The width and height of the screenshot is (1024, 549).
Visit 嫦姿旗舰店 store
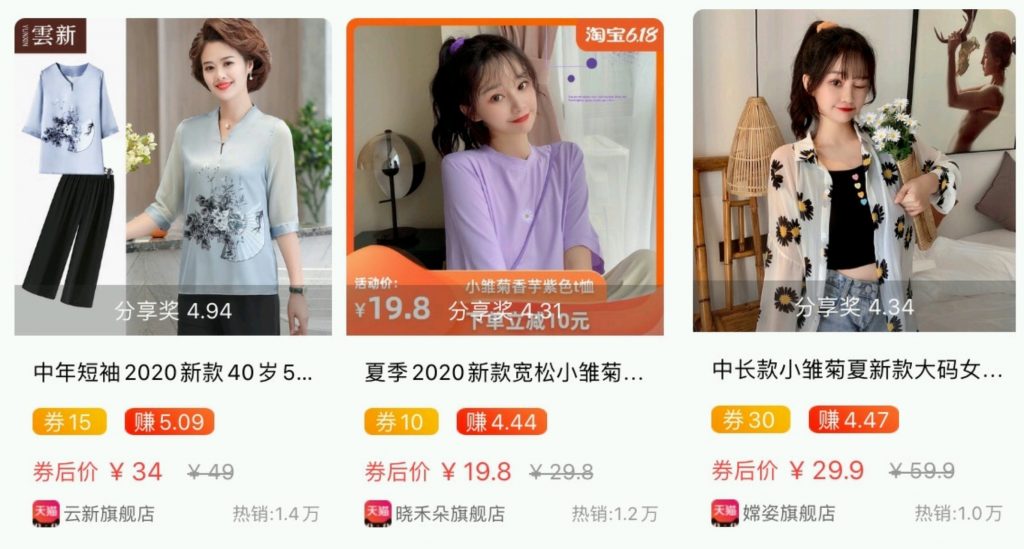point(773,513)
